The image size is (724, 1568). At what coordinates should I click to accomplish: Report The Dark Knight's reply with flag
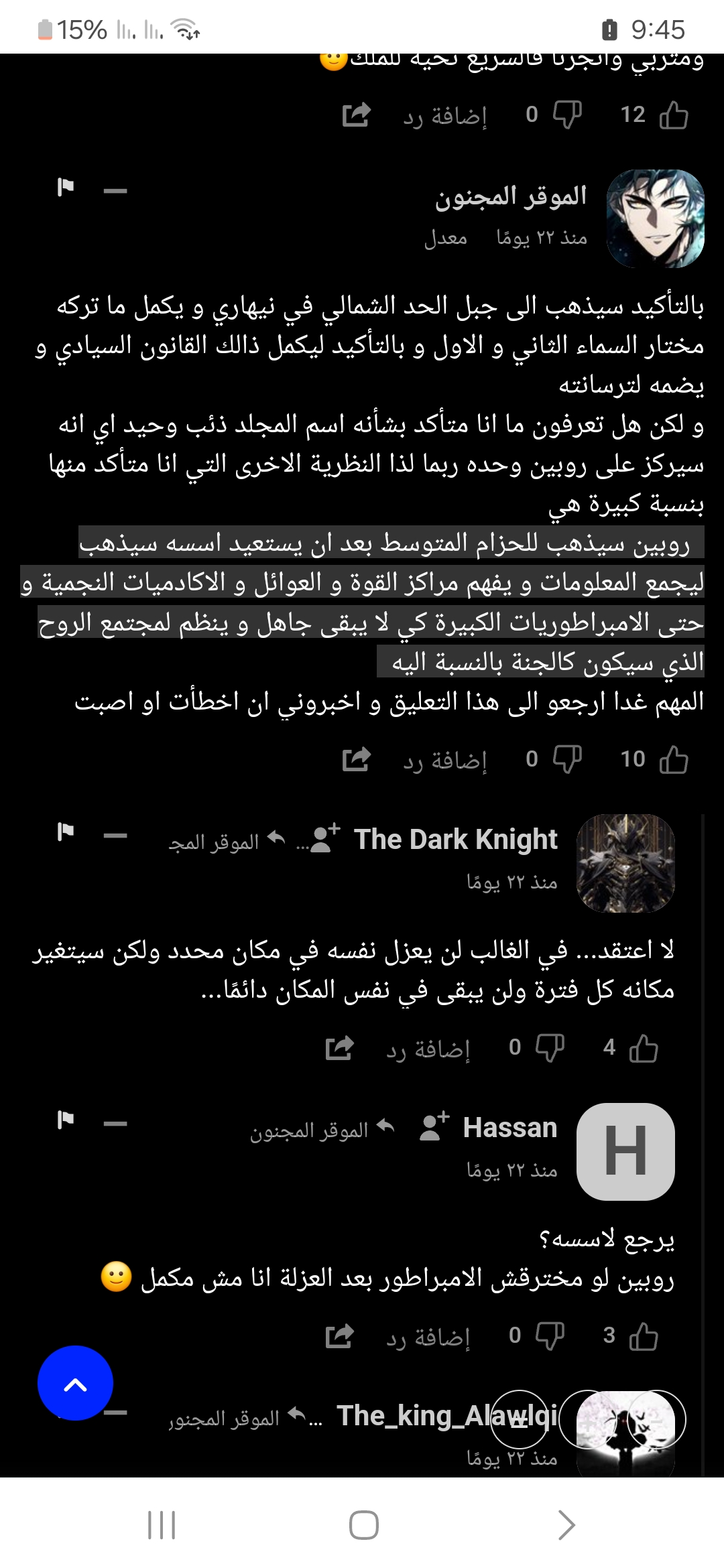[x=66, y=832]
